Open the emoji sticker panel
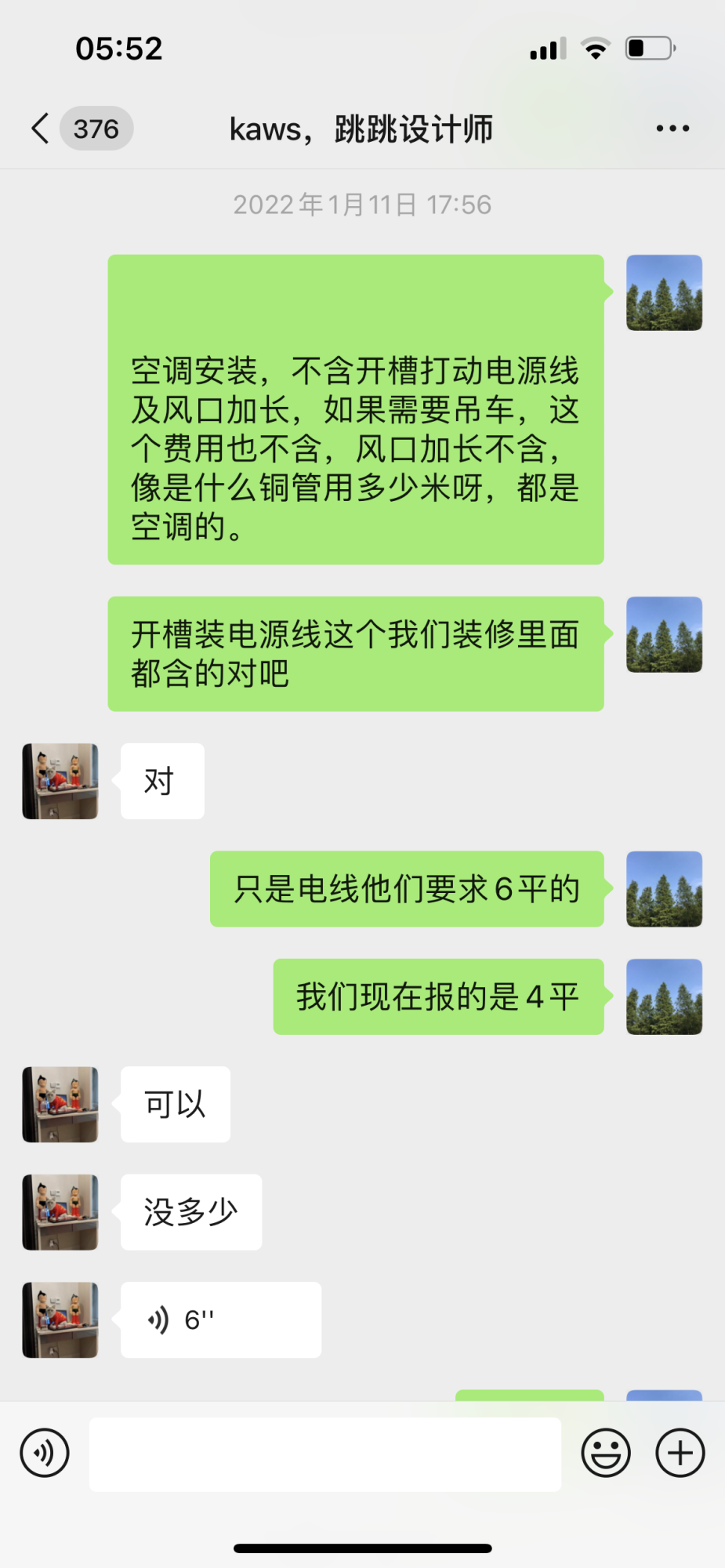The image size is (725, 1568). point(605,1453)
